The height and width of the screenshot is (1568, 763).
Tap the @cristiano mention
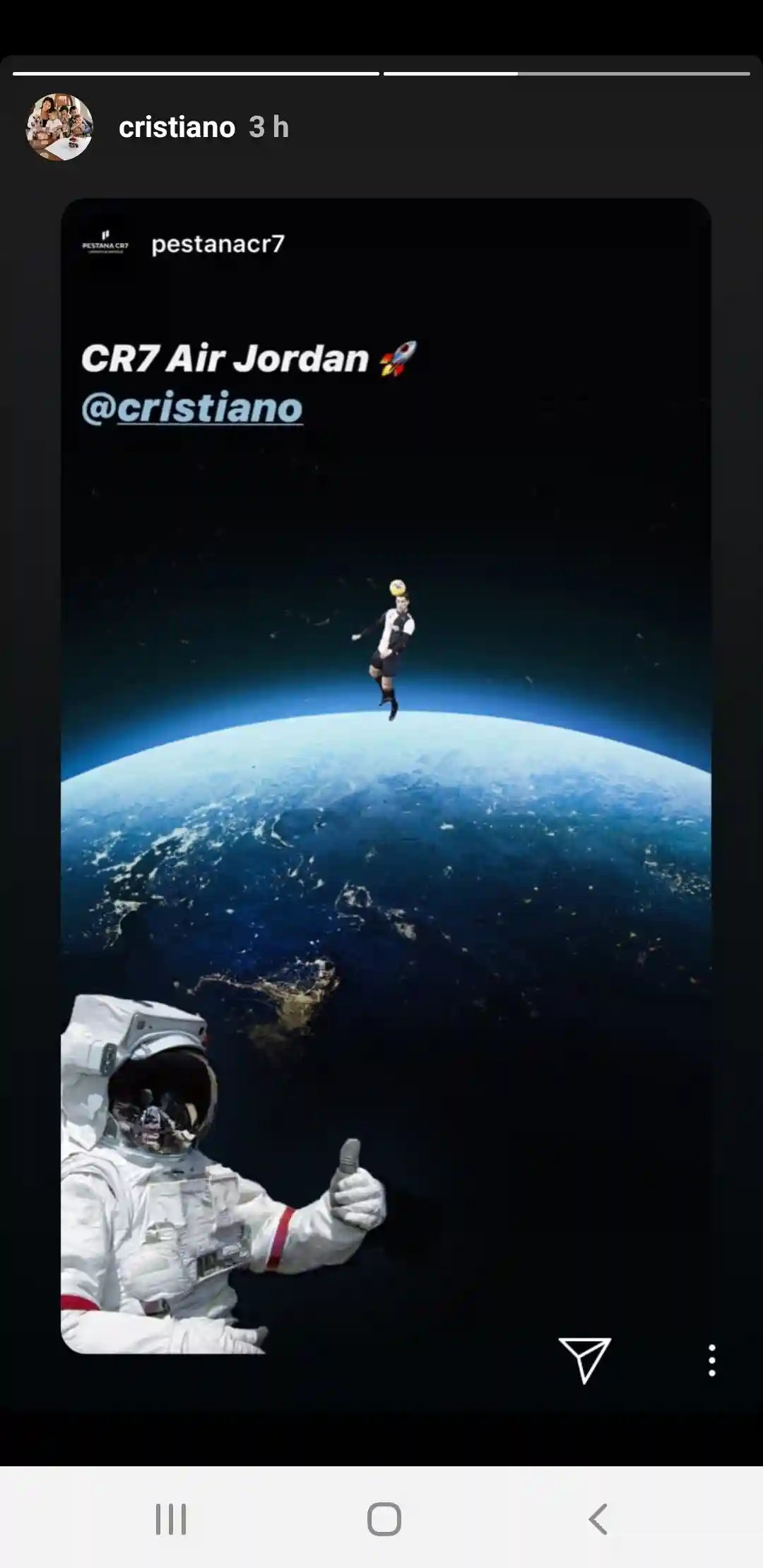pos(192,408)
